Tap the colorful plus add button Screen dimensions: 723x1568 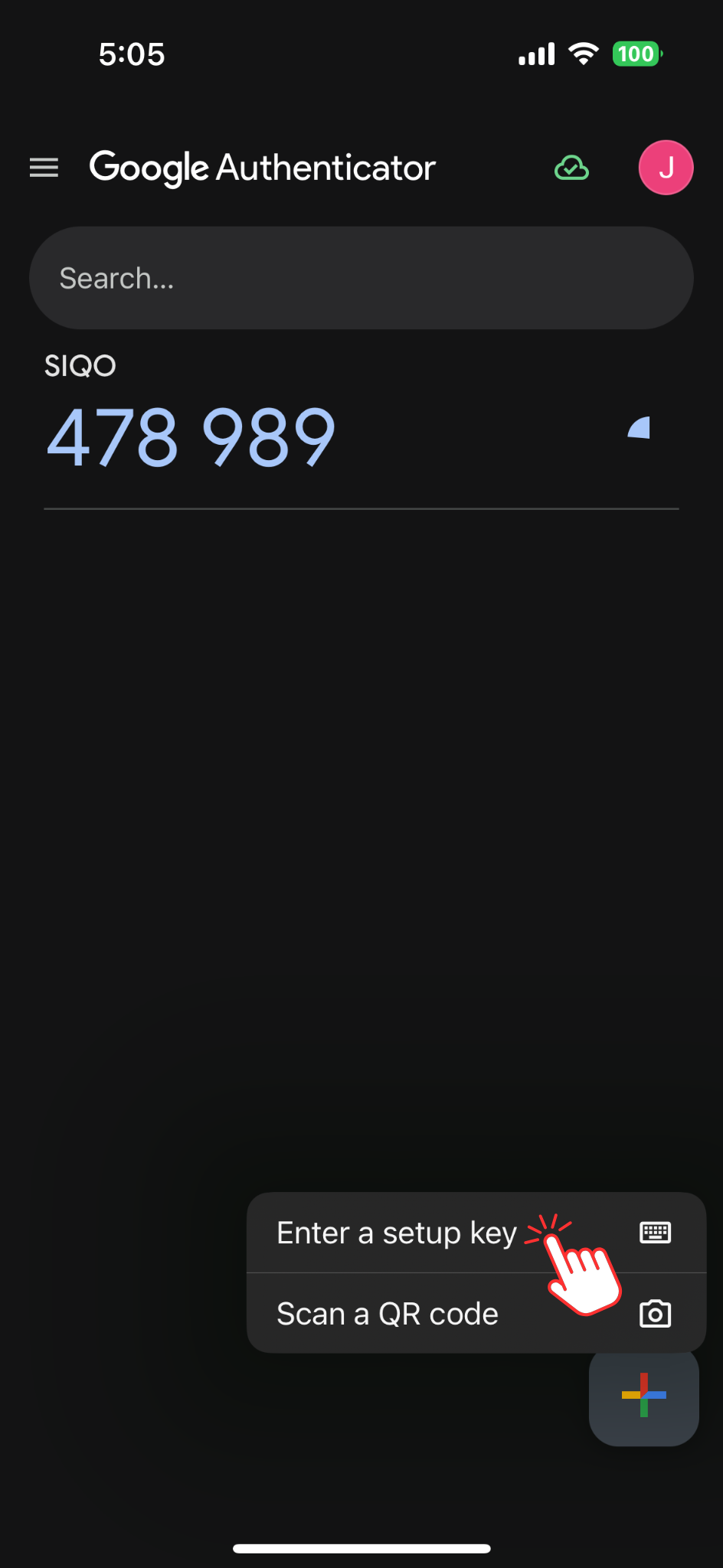click(x=643, y=1395)
